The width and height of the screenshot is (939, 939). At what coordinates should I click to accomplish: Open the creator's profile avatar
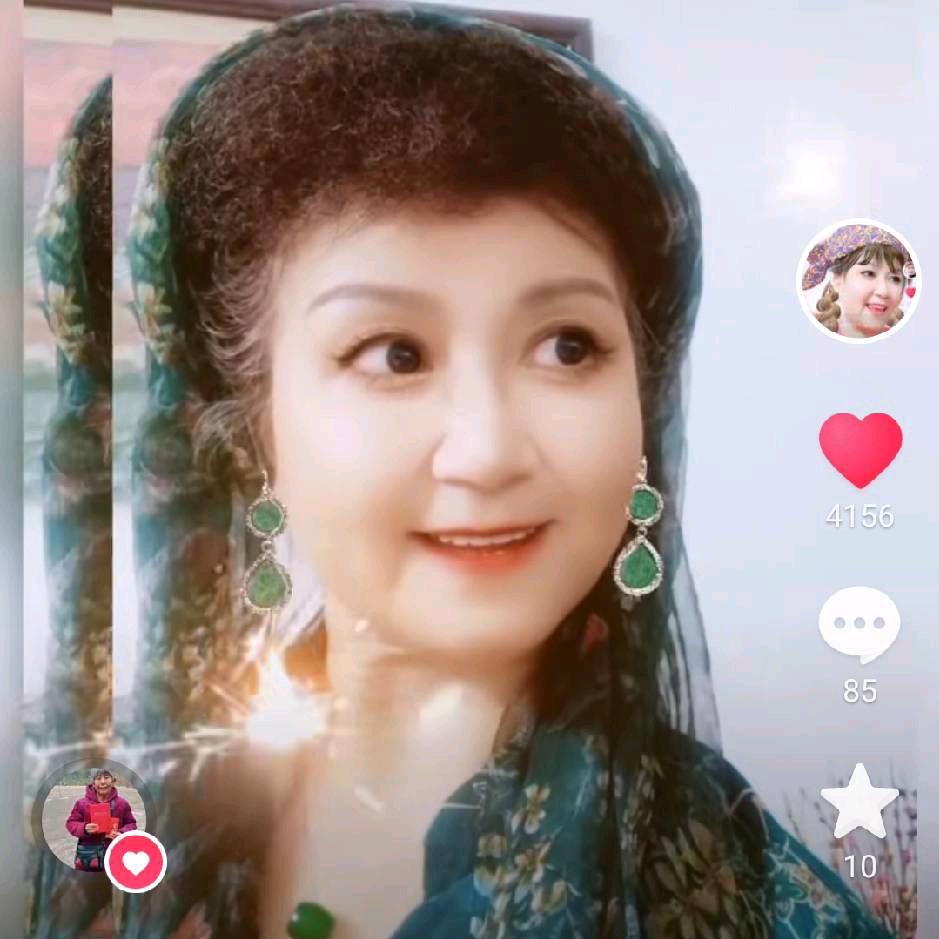coord(858,281)
